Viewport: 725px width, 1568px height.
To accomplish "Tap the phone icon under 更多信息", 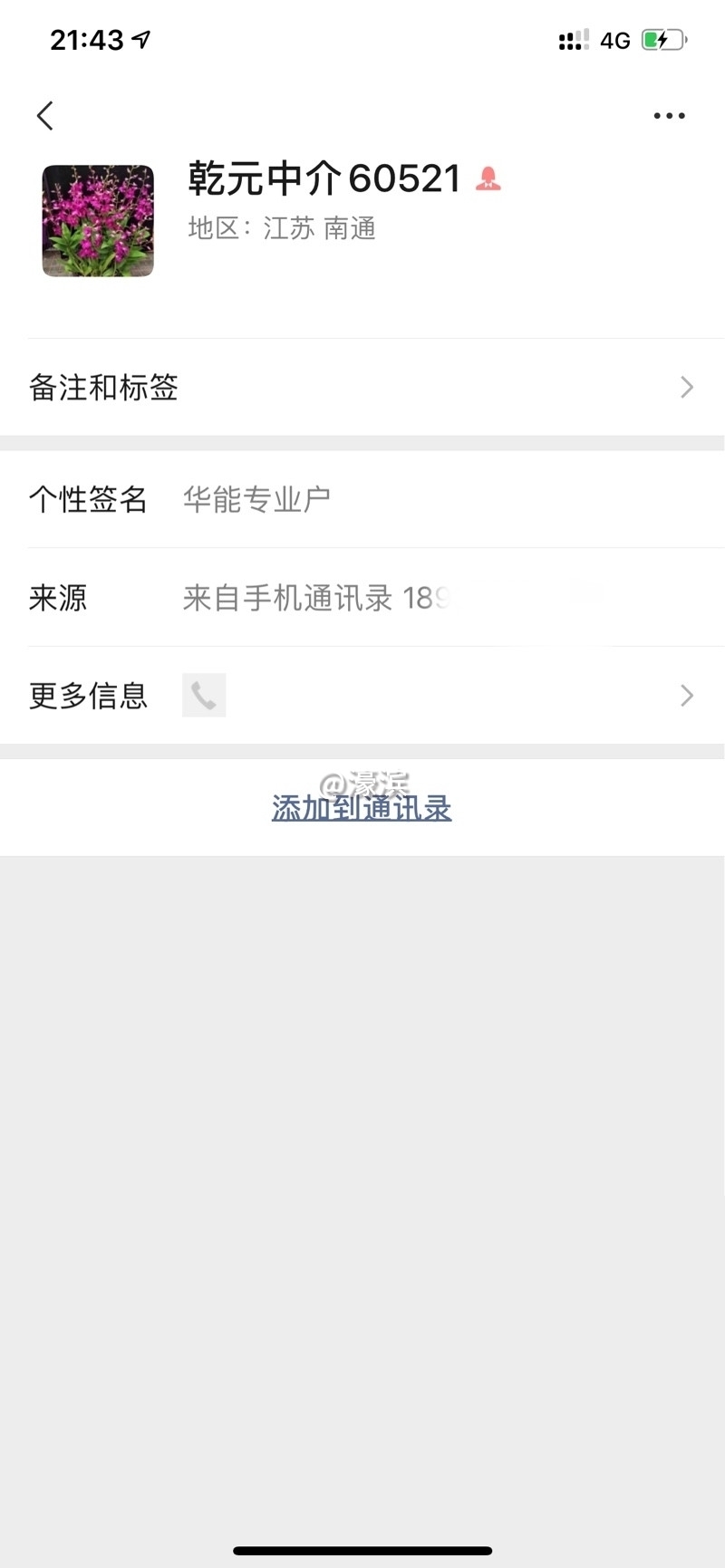I will pos(203,695).
